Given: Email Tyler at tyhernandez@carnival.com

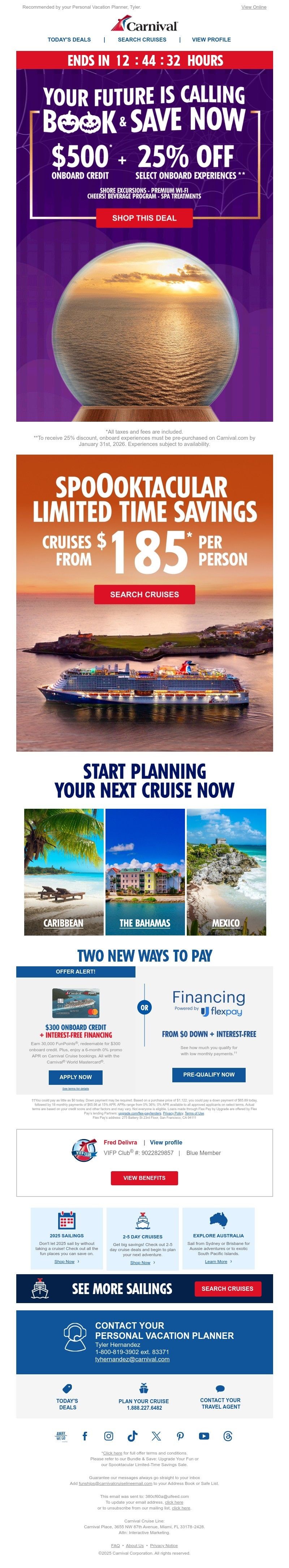Looking at the screenshot, I should 132,1359.
